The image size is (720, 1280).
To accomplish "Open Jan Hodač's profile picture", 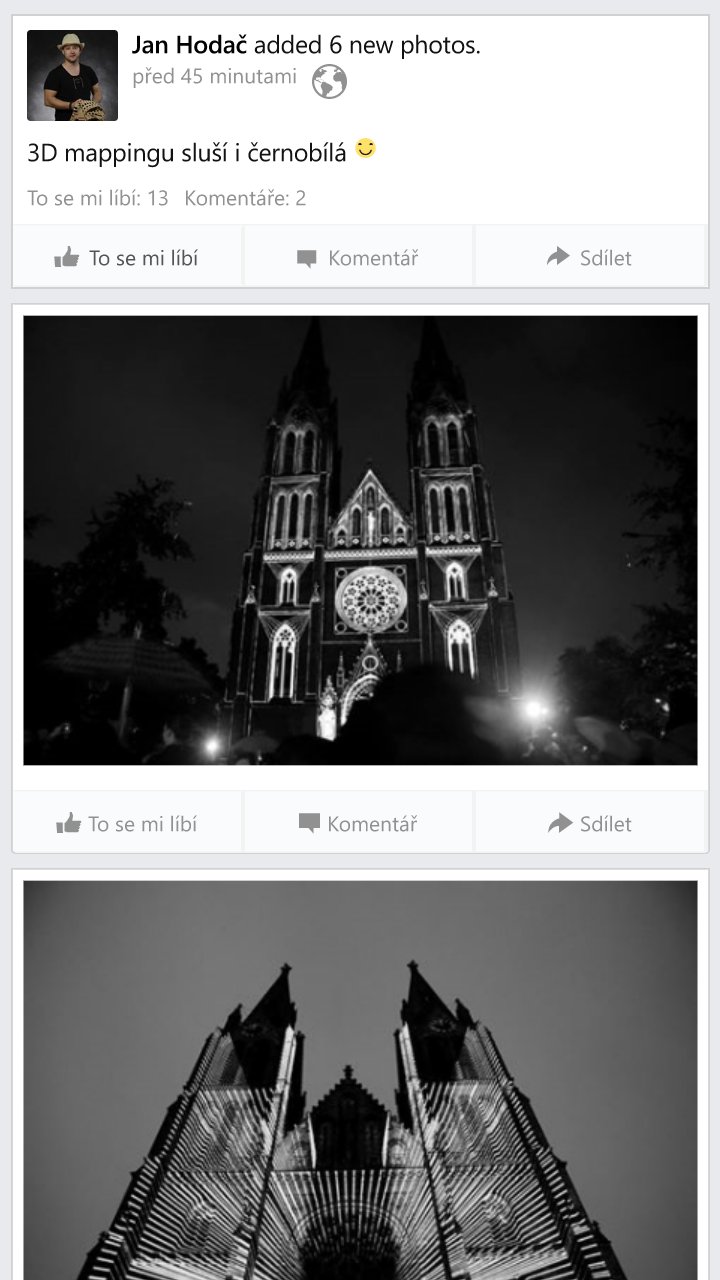I will tap(72, 76).
